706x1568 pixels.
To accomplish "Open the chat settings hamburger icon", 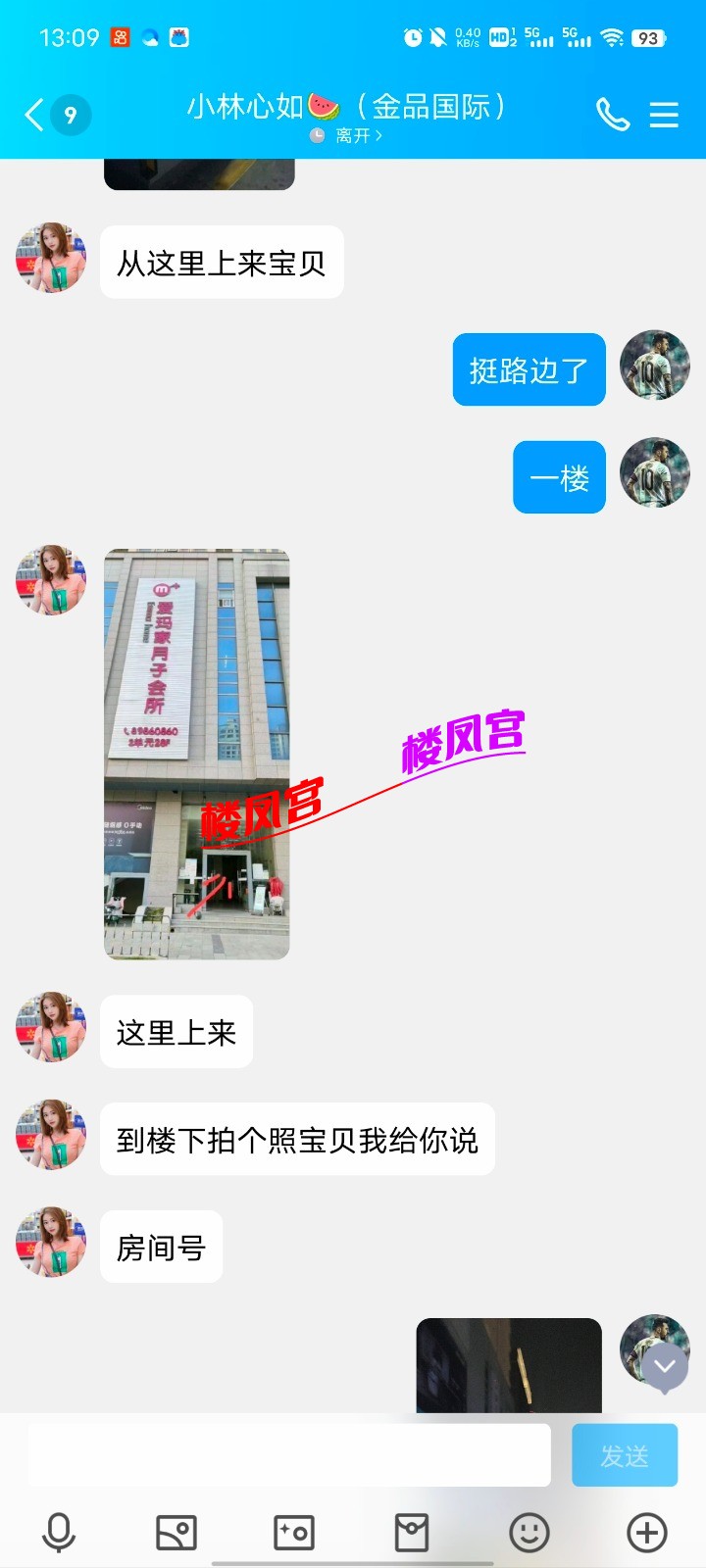I will (x=664, y=115).
